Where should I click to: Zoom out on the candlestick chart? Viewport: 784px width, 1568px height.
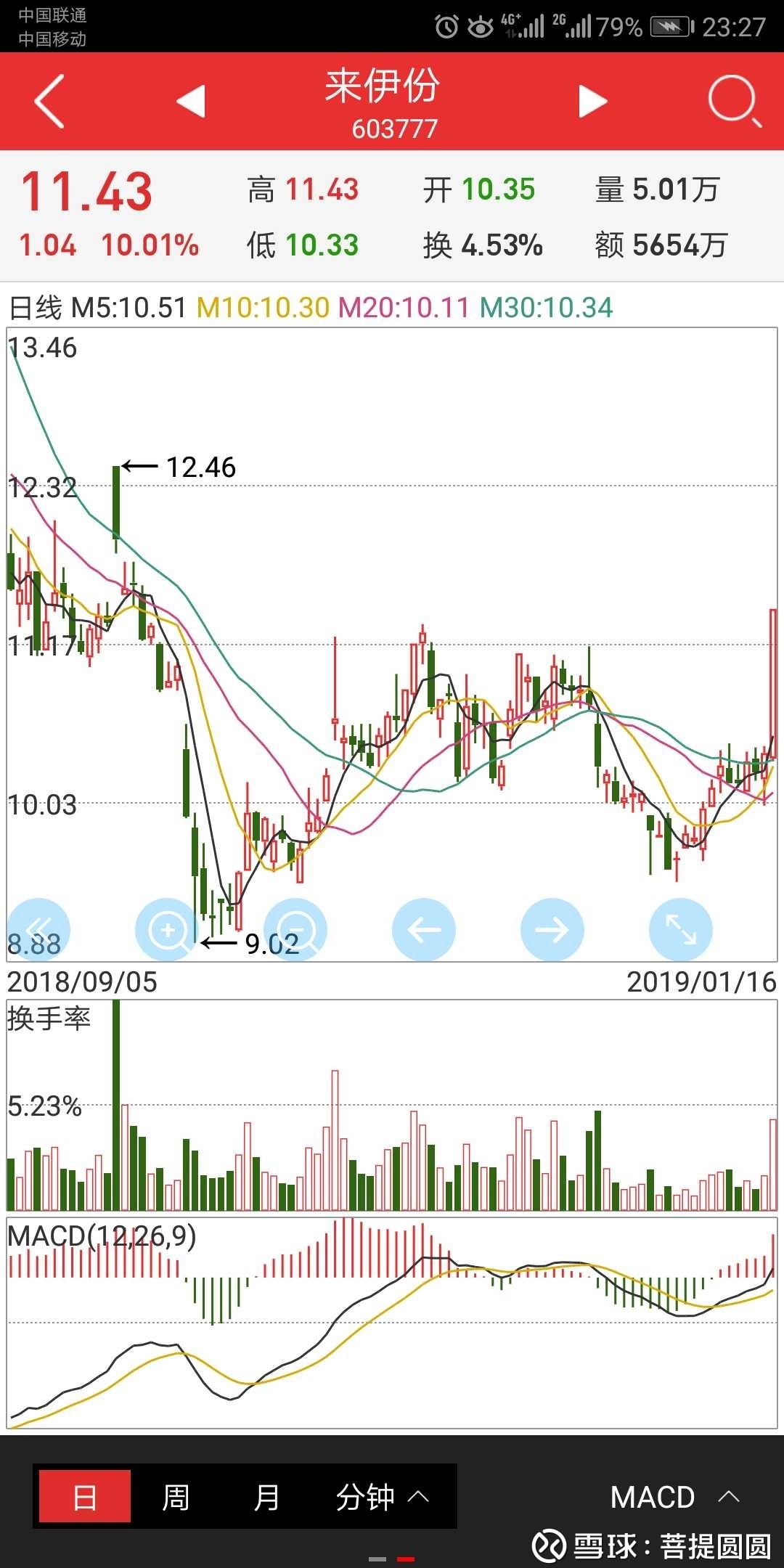tap(295, 930)
